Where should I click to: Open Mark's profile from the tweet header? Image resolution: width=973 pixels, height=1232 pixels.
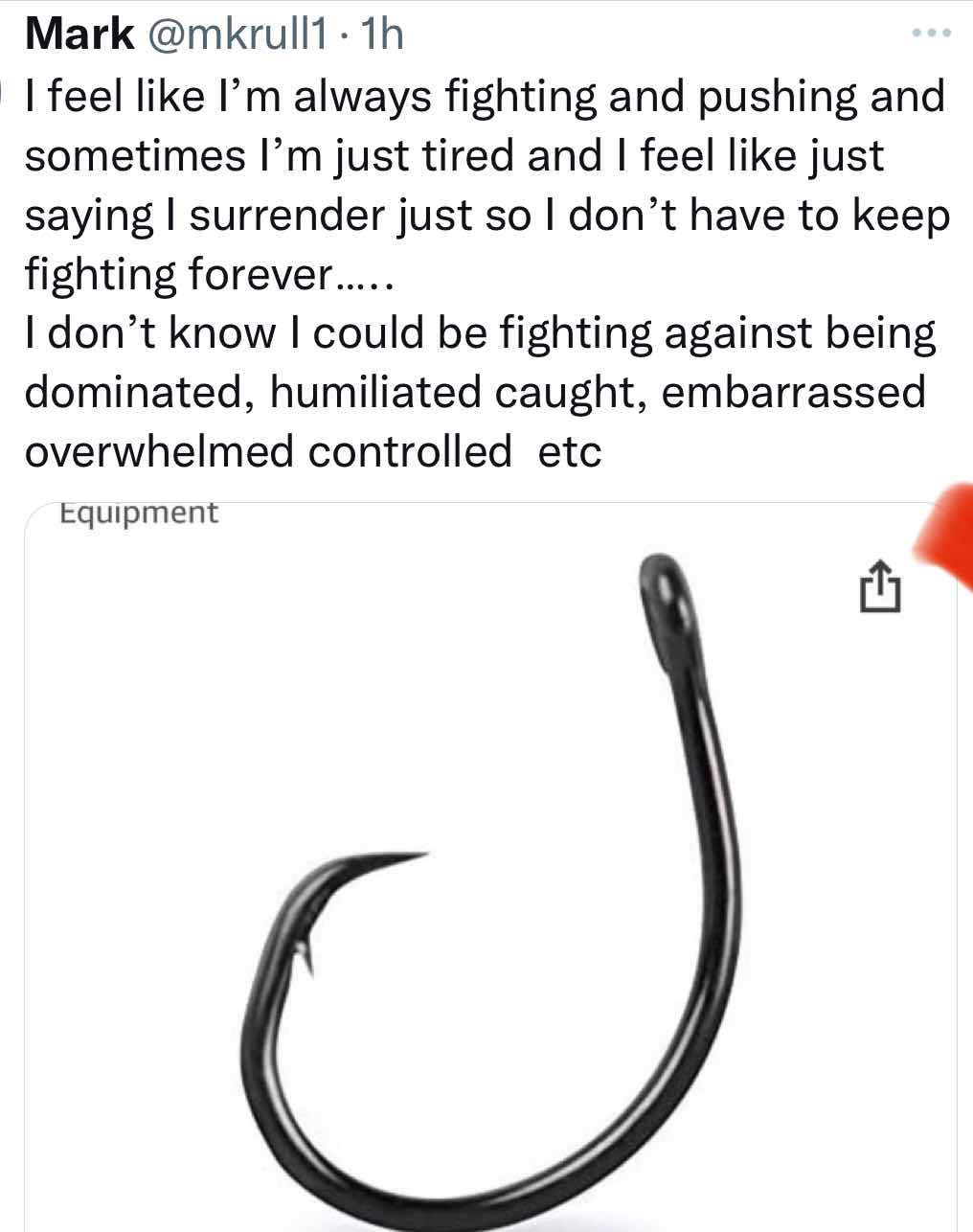point(79,35)
